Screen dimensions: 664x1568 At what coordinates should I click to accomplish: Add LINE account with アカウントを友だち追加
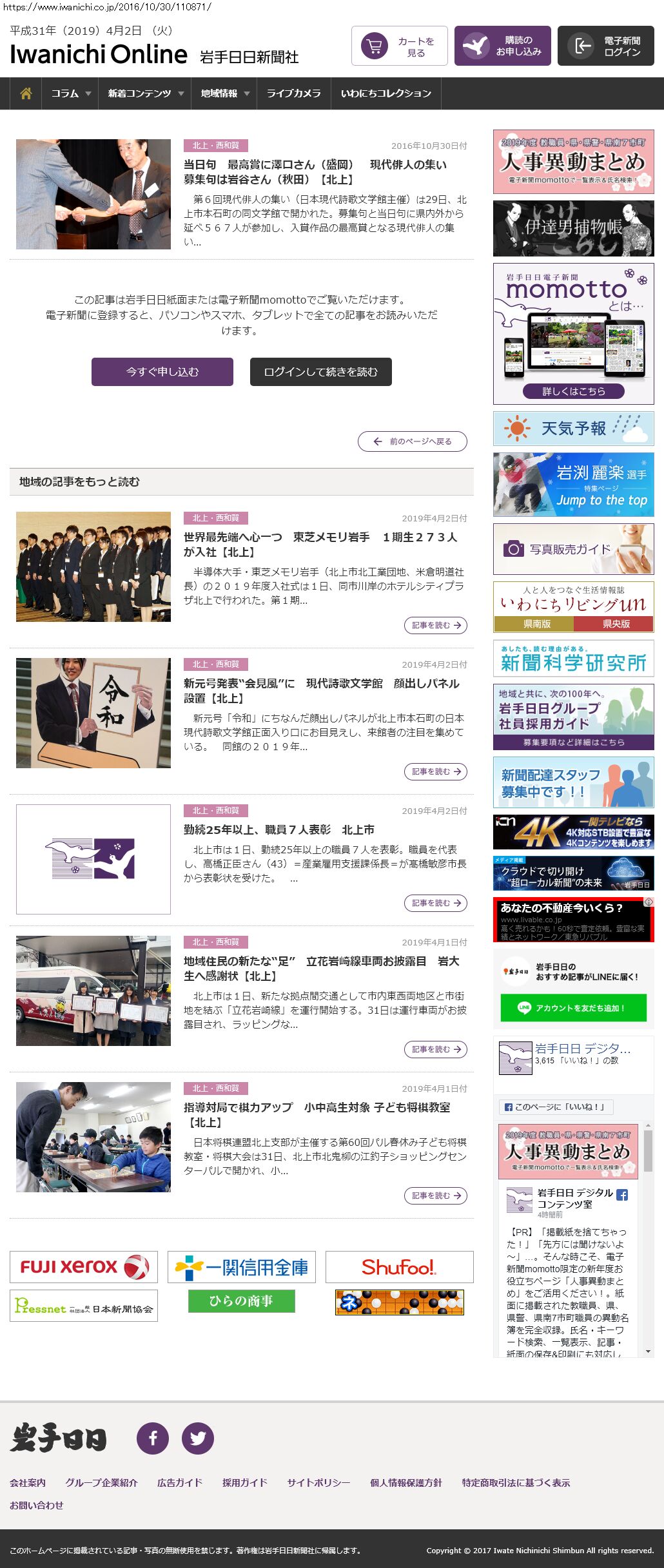coord(574,1008)
